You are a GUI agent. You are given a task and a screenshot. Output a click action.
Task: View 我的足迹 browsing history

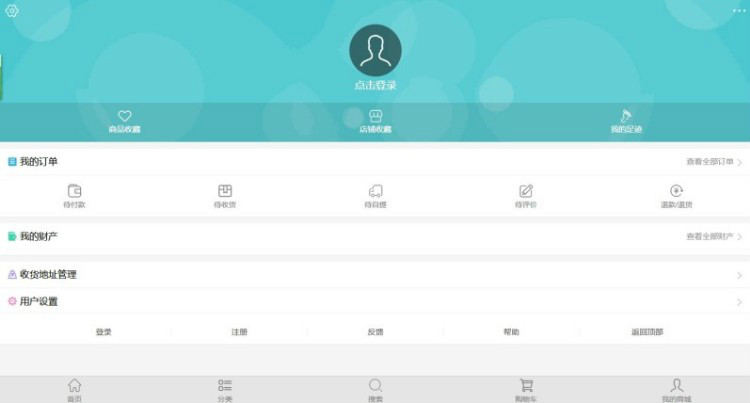[626, 121]
